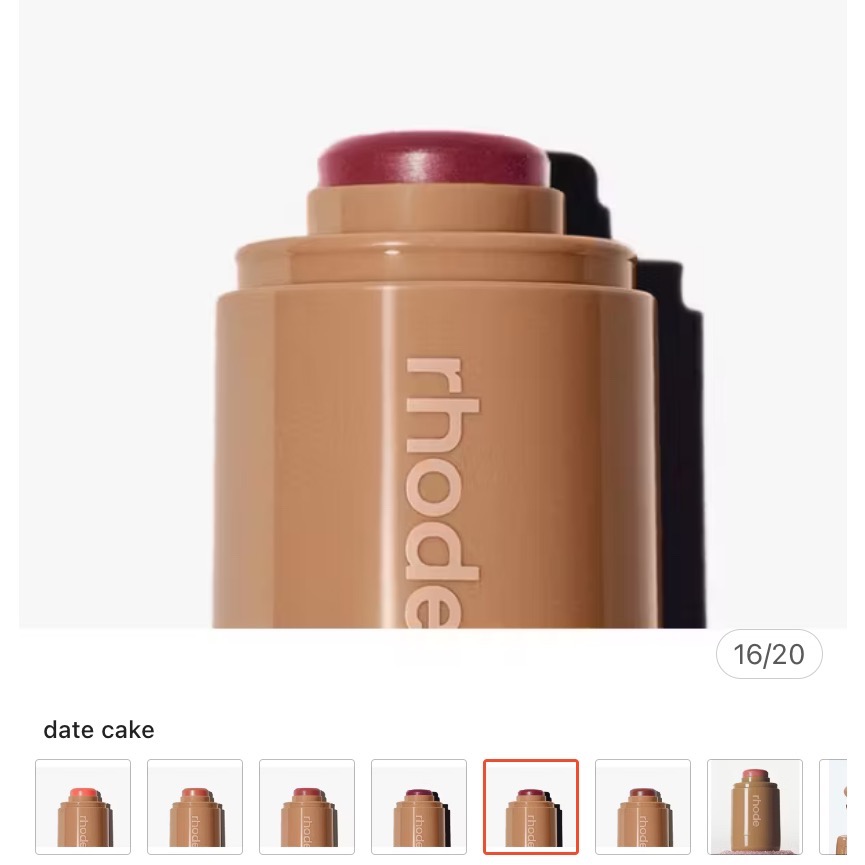Select the coral pink shade thumbnail
Screen dimensions: 865x865
click(83, 806)
